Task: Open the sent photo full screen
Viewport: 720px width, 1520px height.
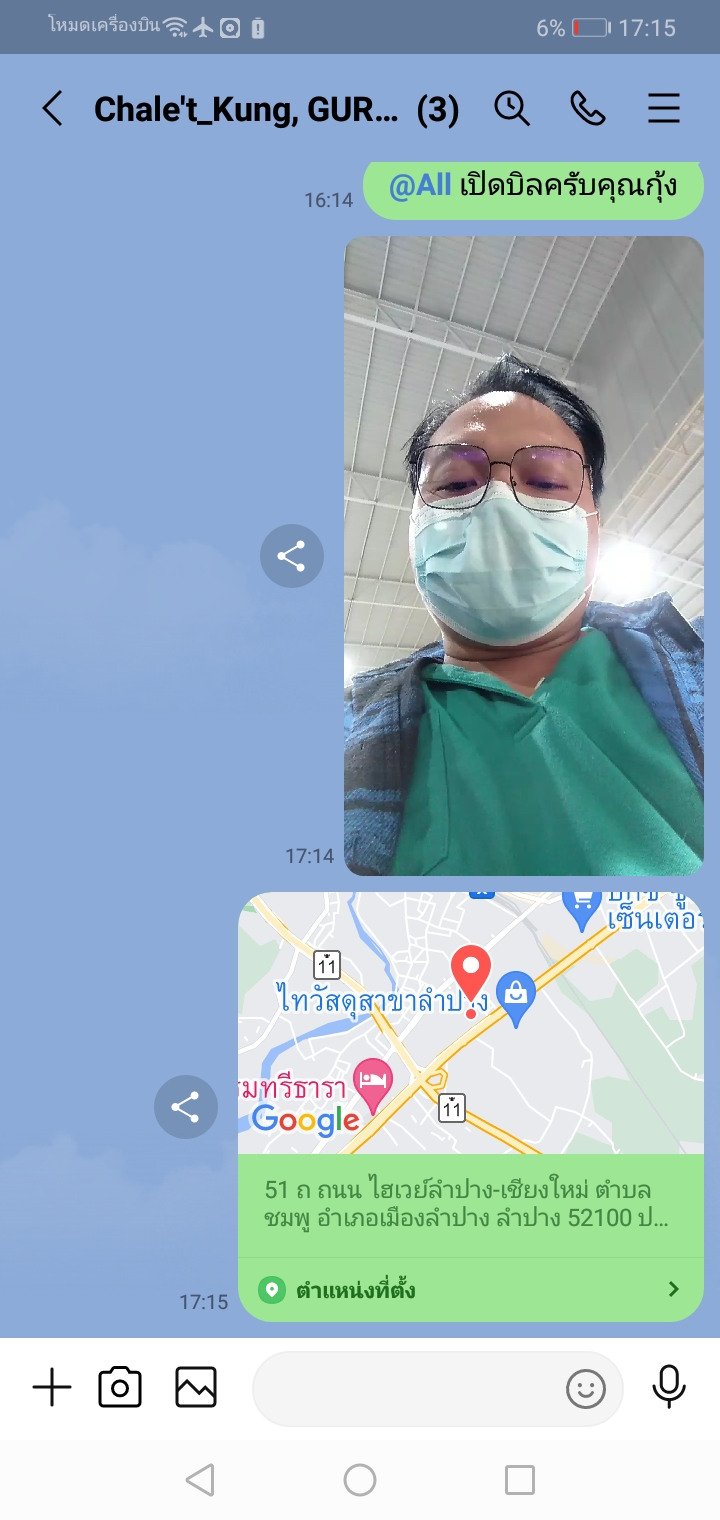Action: pos(524,556)
